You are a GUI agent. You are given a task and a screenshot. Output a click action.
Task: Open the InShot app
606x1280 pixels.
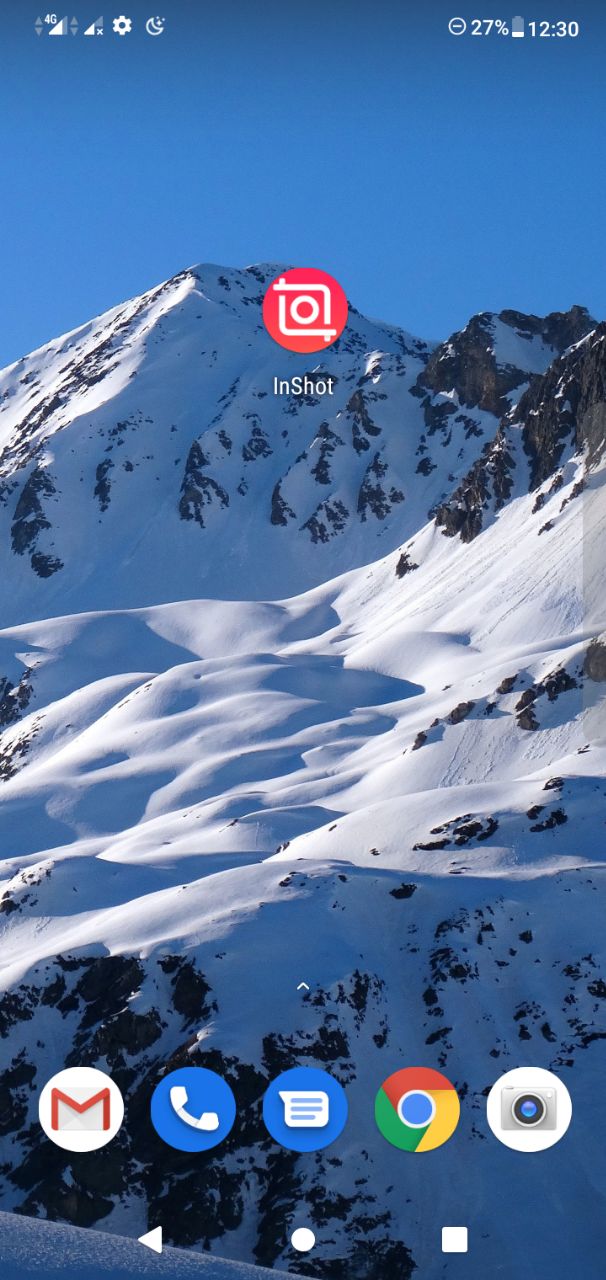[304, 311]
